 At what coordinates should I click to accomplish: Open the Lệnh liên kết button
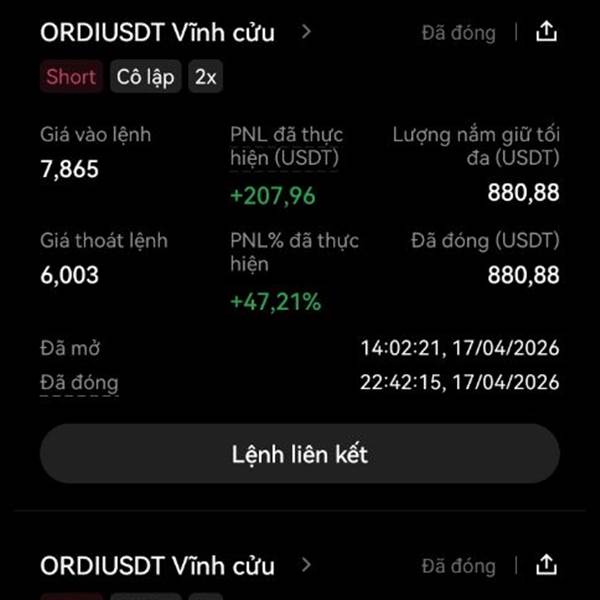299,455
